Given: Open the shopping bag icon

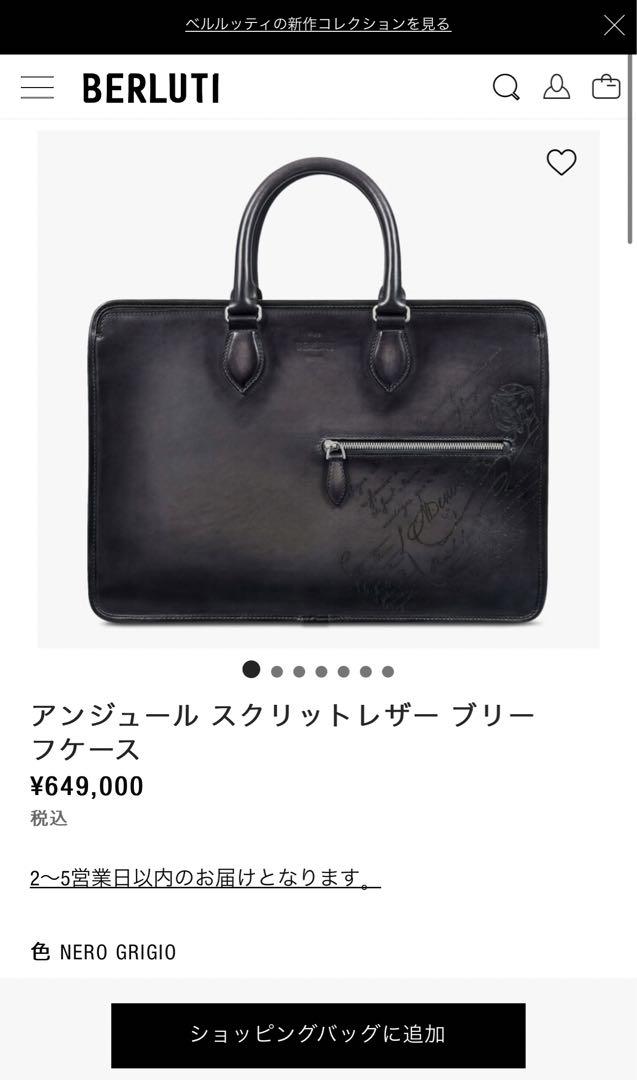Looking at the screenshot, I should [x=606, y=87].
